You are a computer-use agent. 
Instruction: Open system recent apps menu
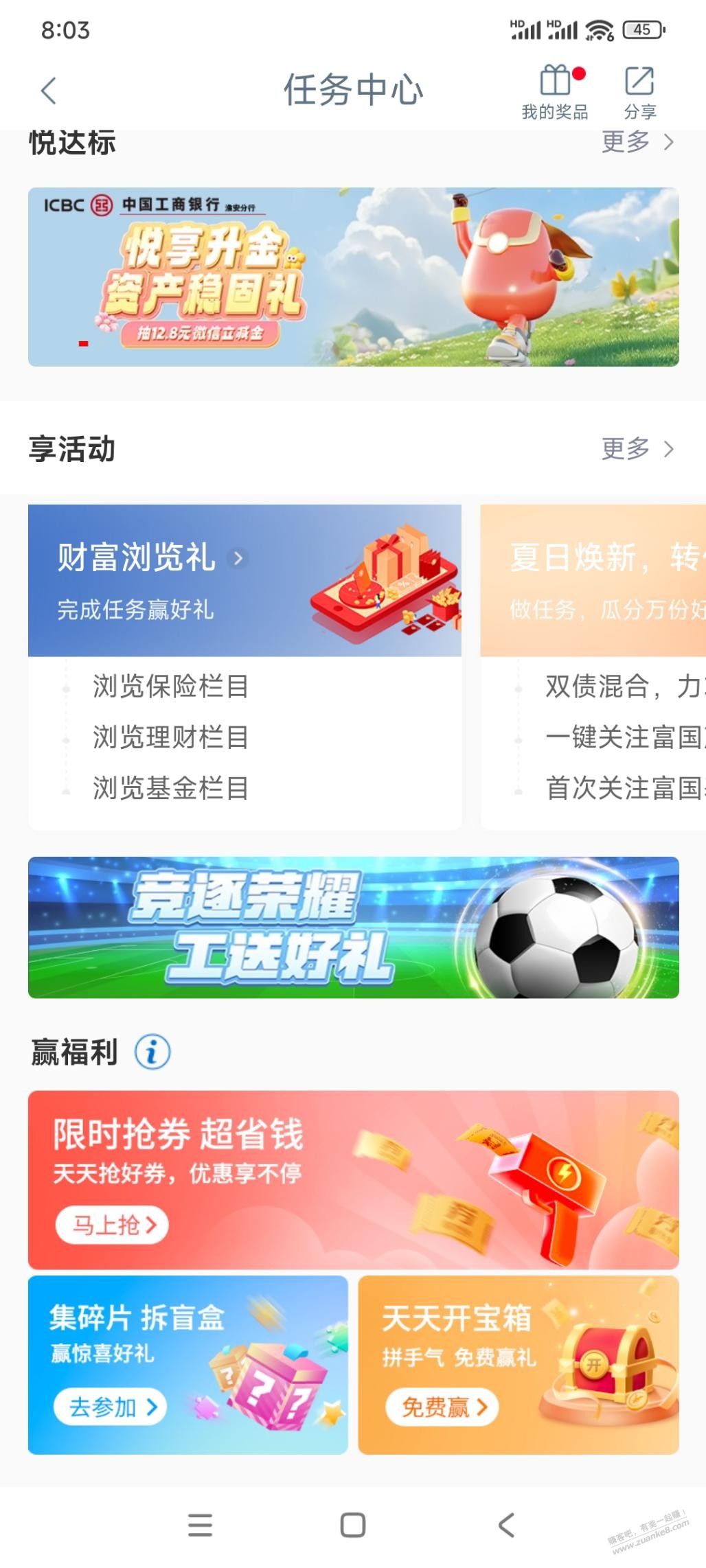200,1525
